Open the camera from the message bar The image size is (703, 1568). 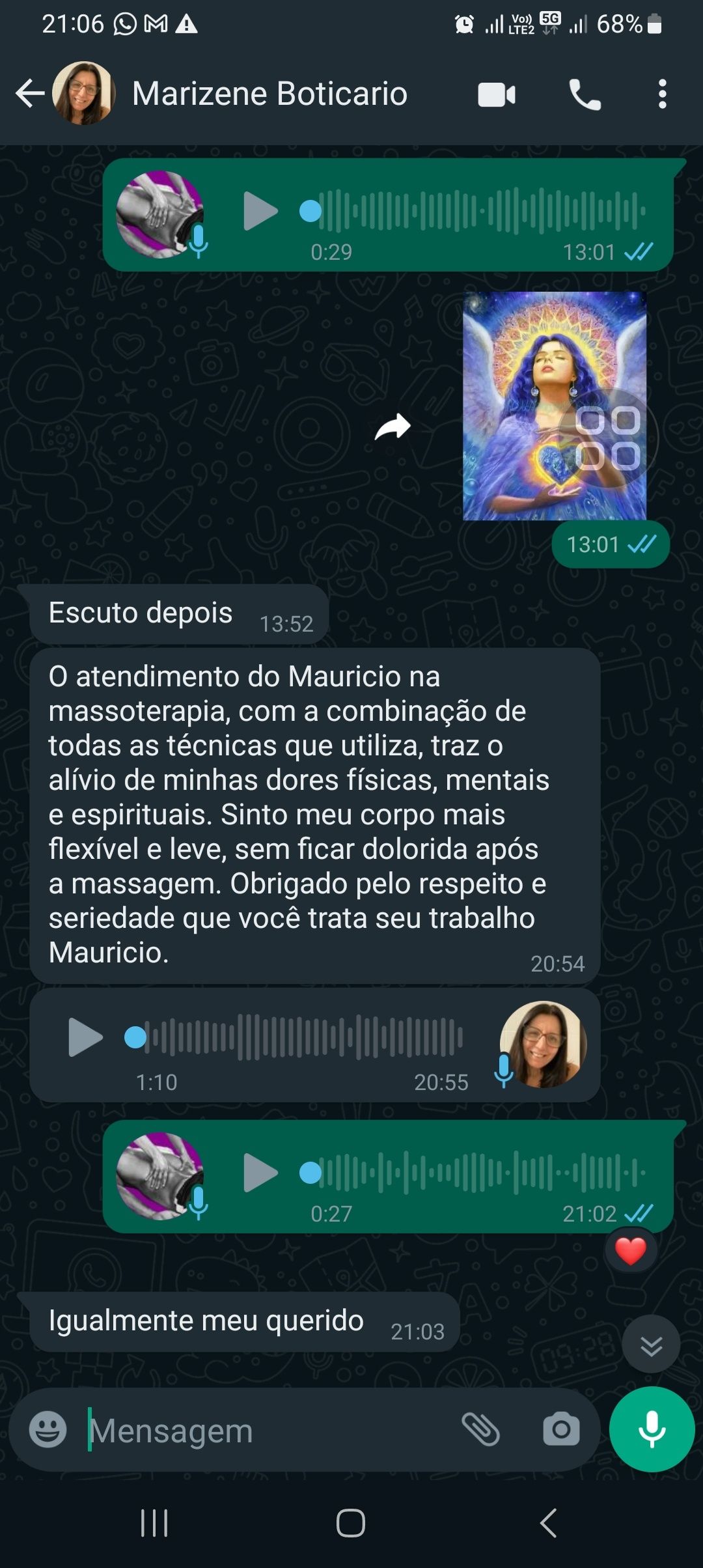coord(561,1431)
